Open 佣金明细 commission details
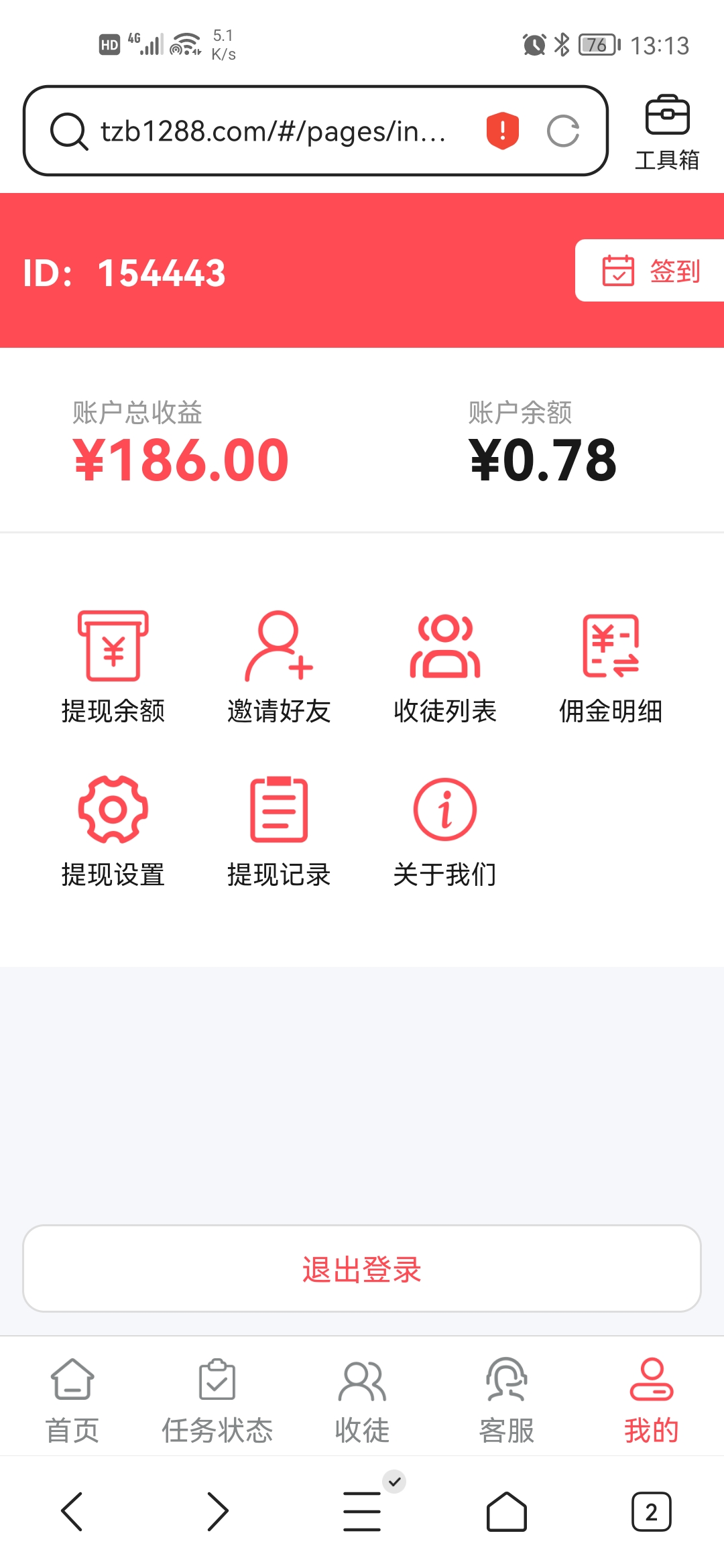The image size is (724, 1568). pyautogui.click(x=611, y=667)
